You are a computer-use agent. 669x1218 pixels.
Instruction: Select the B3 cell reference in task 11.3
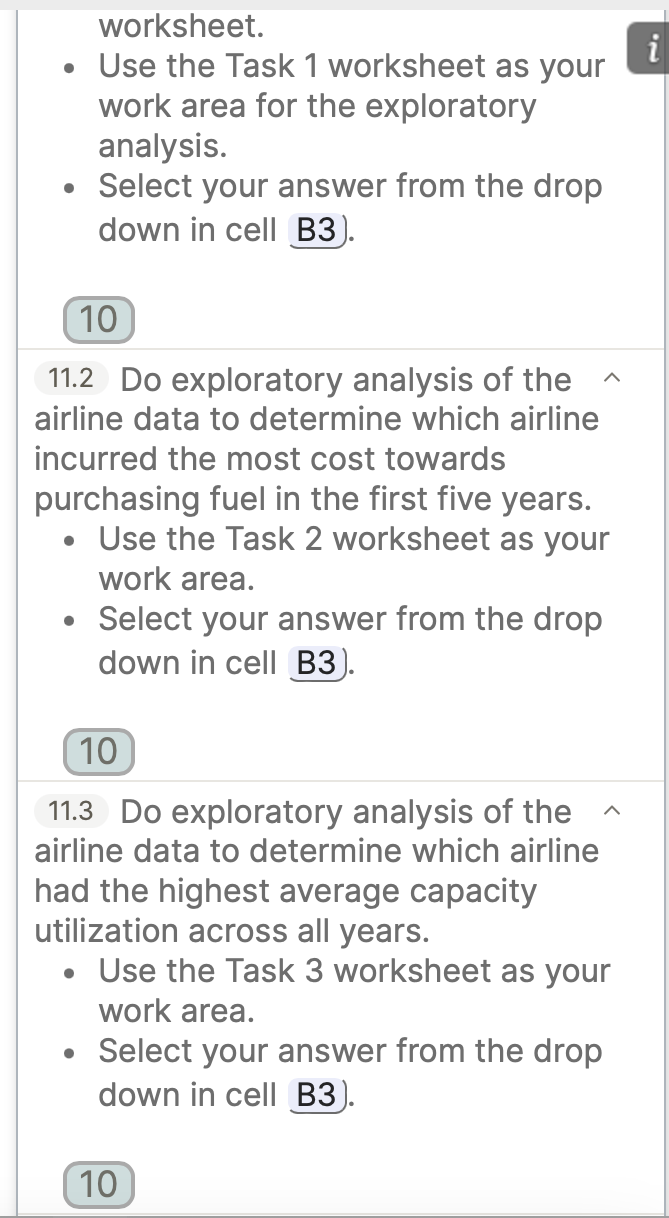(316, 1095)
